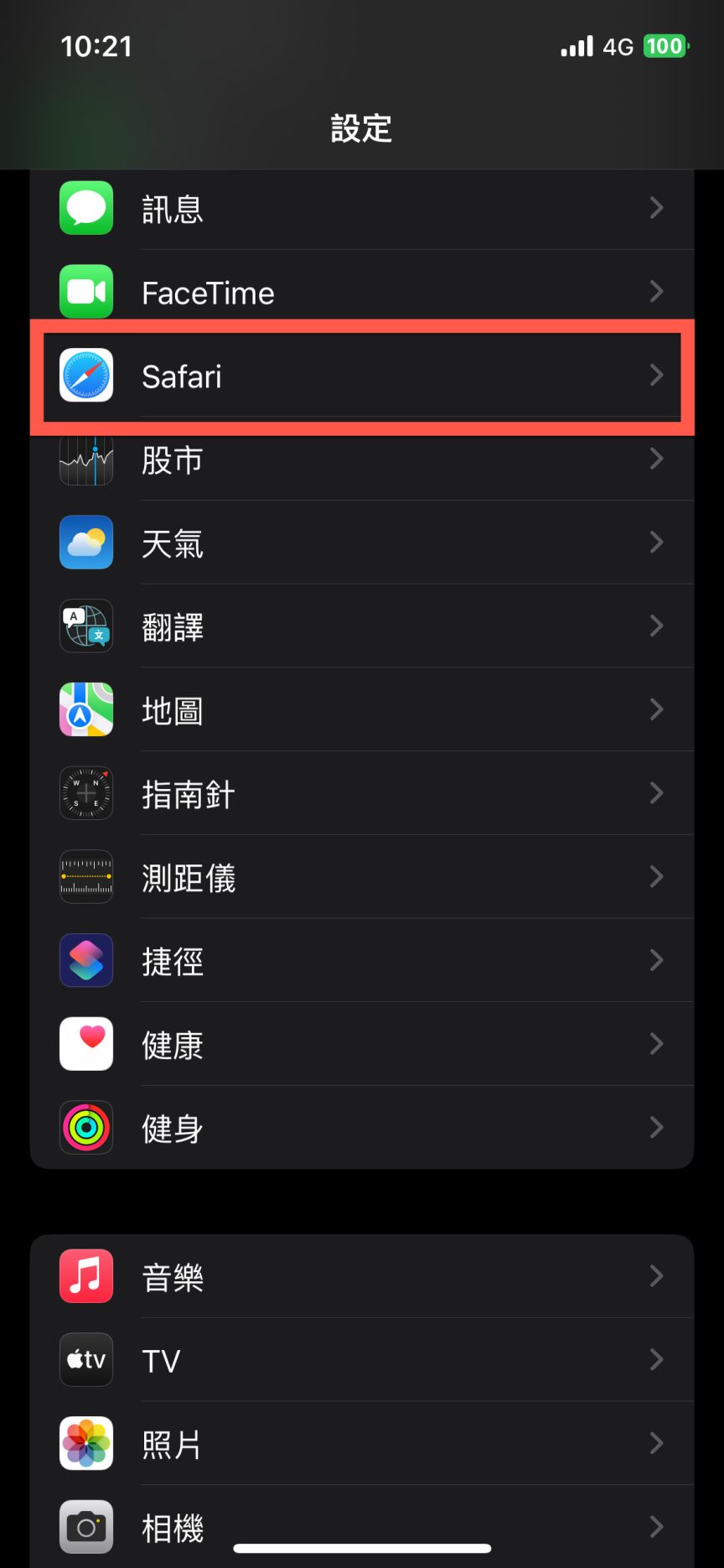
Task: Open Weather (天氣) via its sun icon
Action: point(85,543)
